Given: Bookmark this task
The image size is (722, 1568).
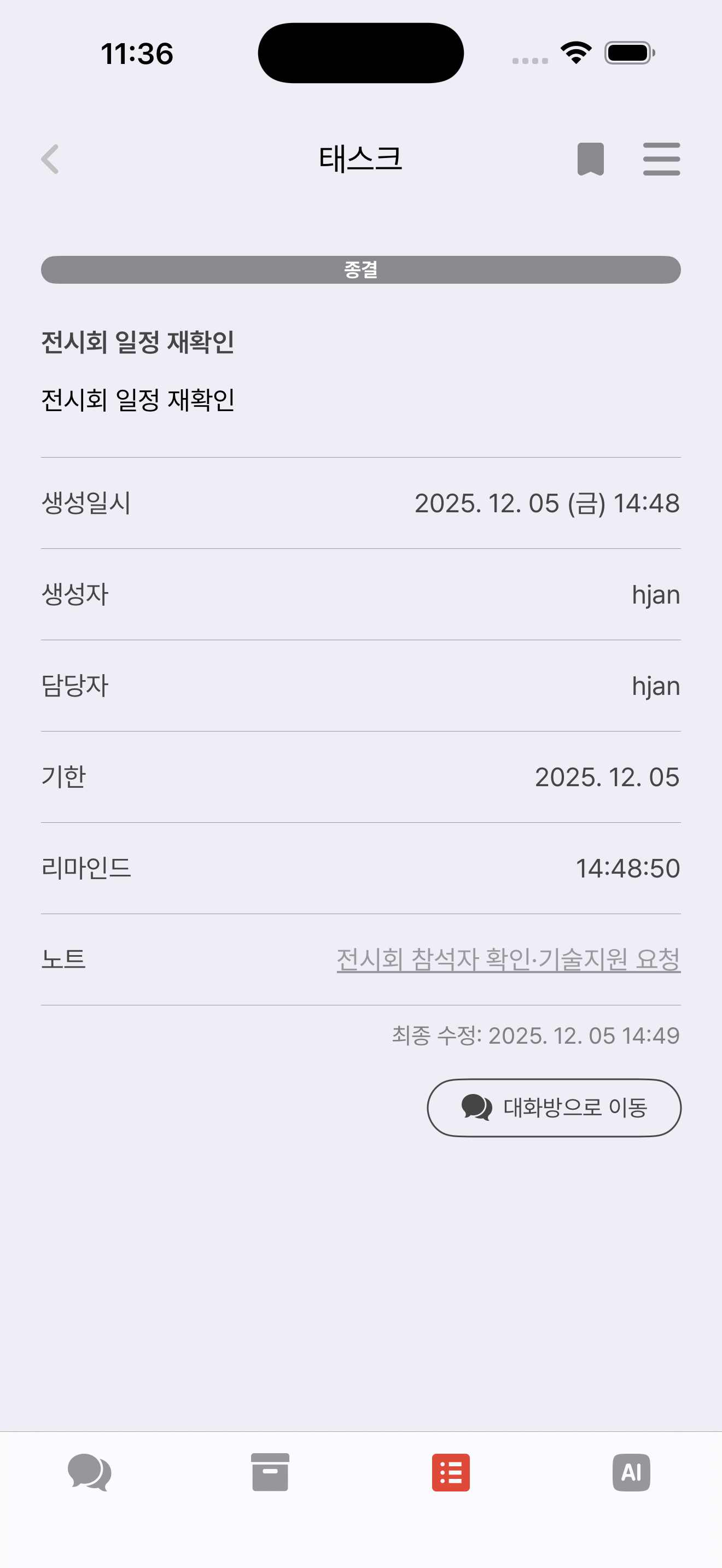Looking at the screenshot, I should (590, 160).
